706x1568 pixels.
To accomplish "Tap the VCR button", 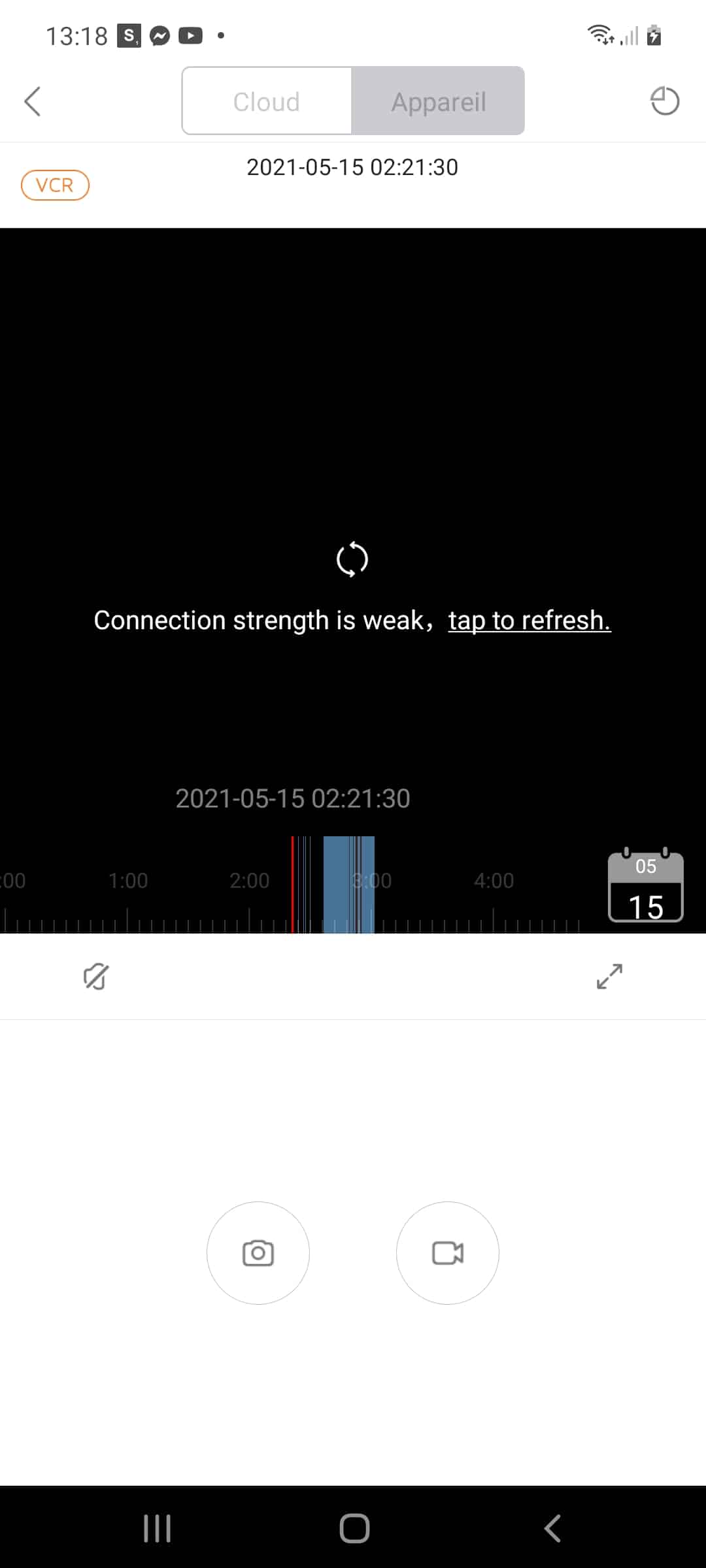I will 55,185.
